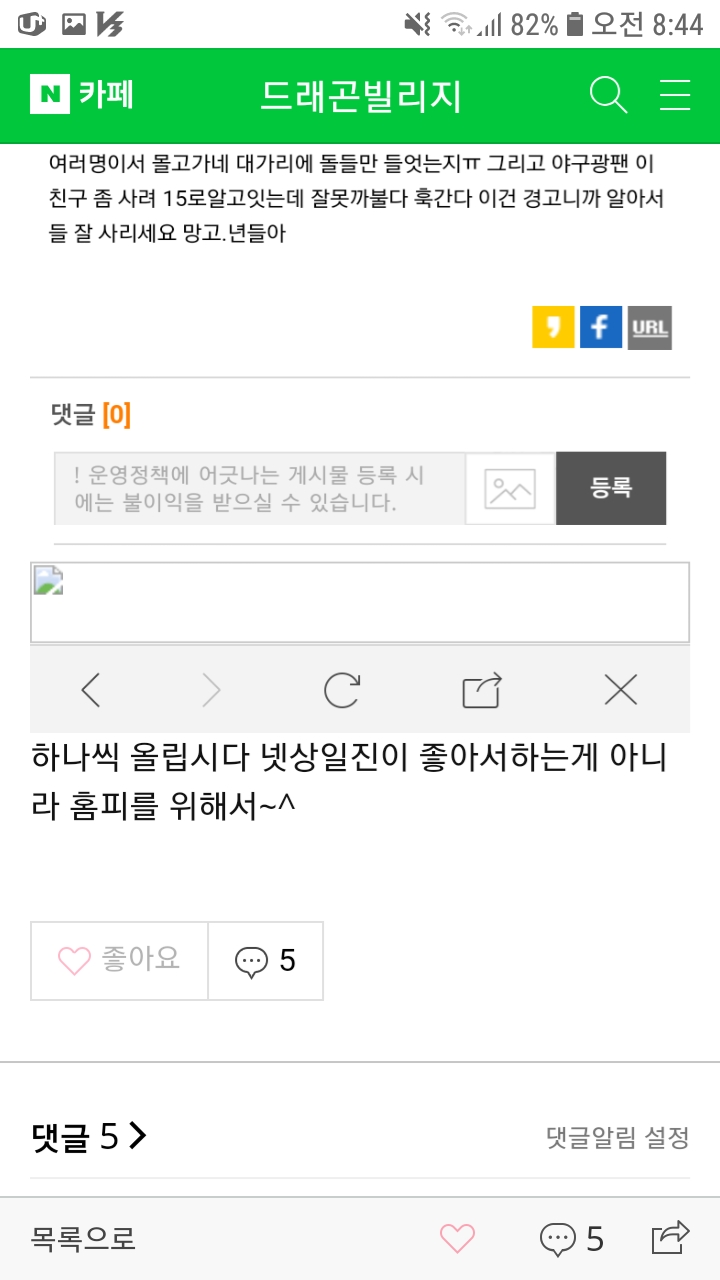The image size is (720, 1280).
Task: Open 댓글알림 설정 comment notification settings
Action: click(x=617, y=1137)
